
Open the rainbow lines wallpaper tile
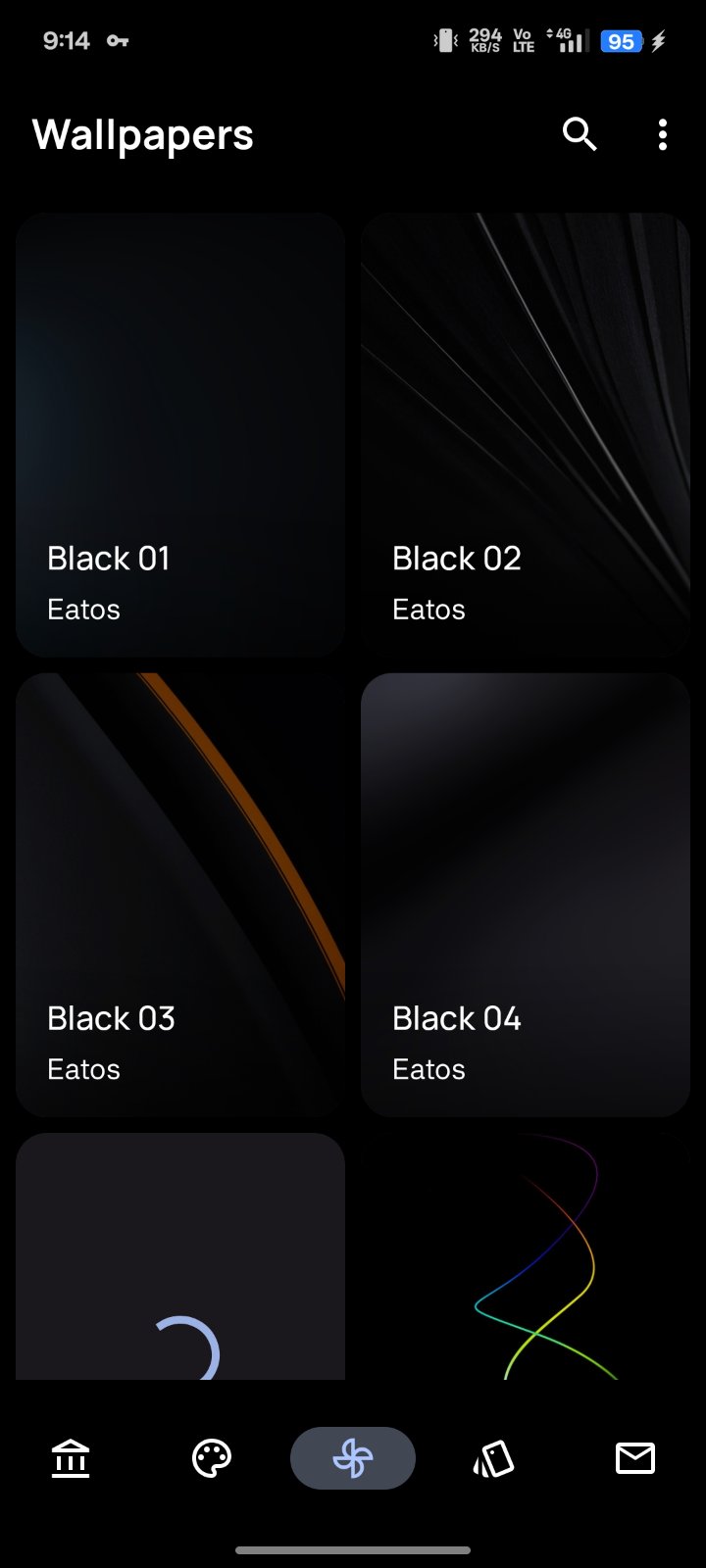coord(526,1256)
